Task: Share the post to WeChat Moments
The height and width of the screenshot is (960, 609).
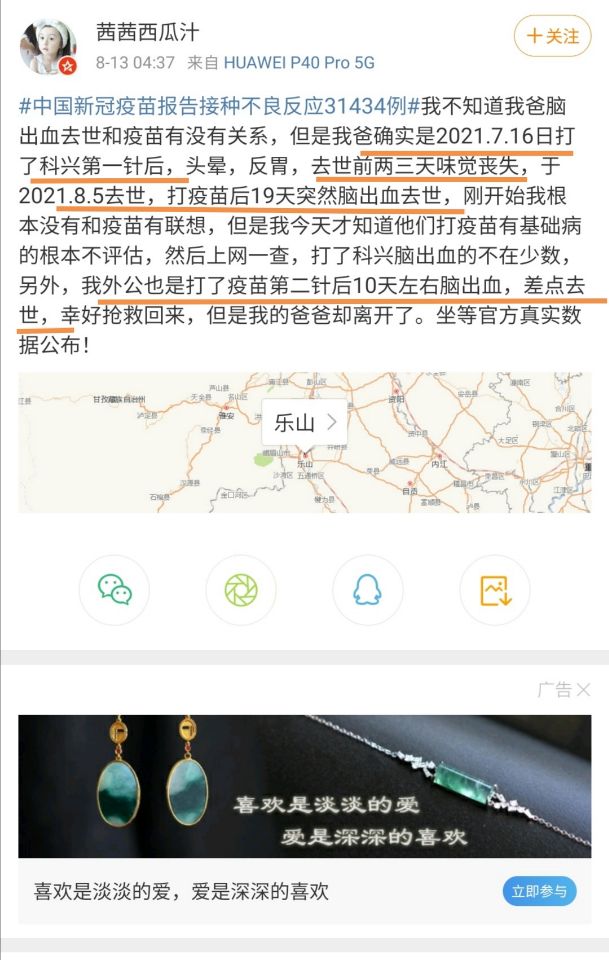Action: [x=241, y=590]
